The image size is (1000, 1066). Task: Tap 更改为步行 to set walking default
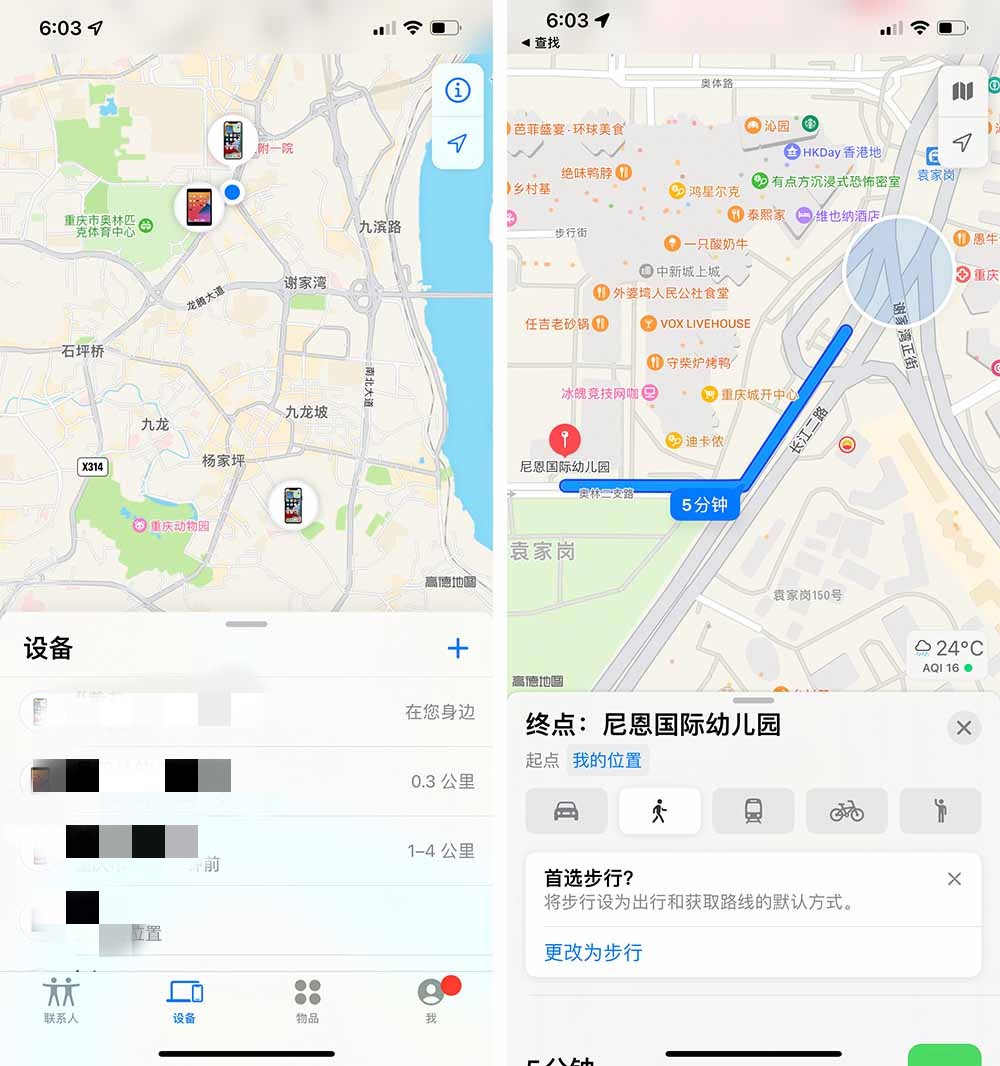[x=593, y=952]
